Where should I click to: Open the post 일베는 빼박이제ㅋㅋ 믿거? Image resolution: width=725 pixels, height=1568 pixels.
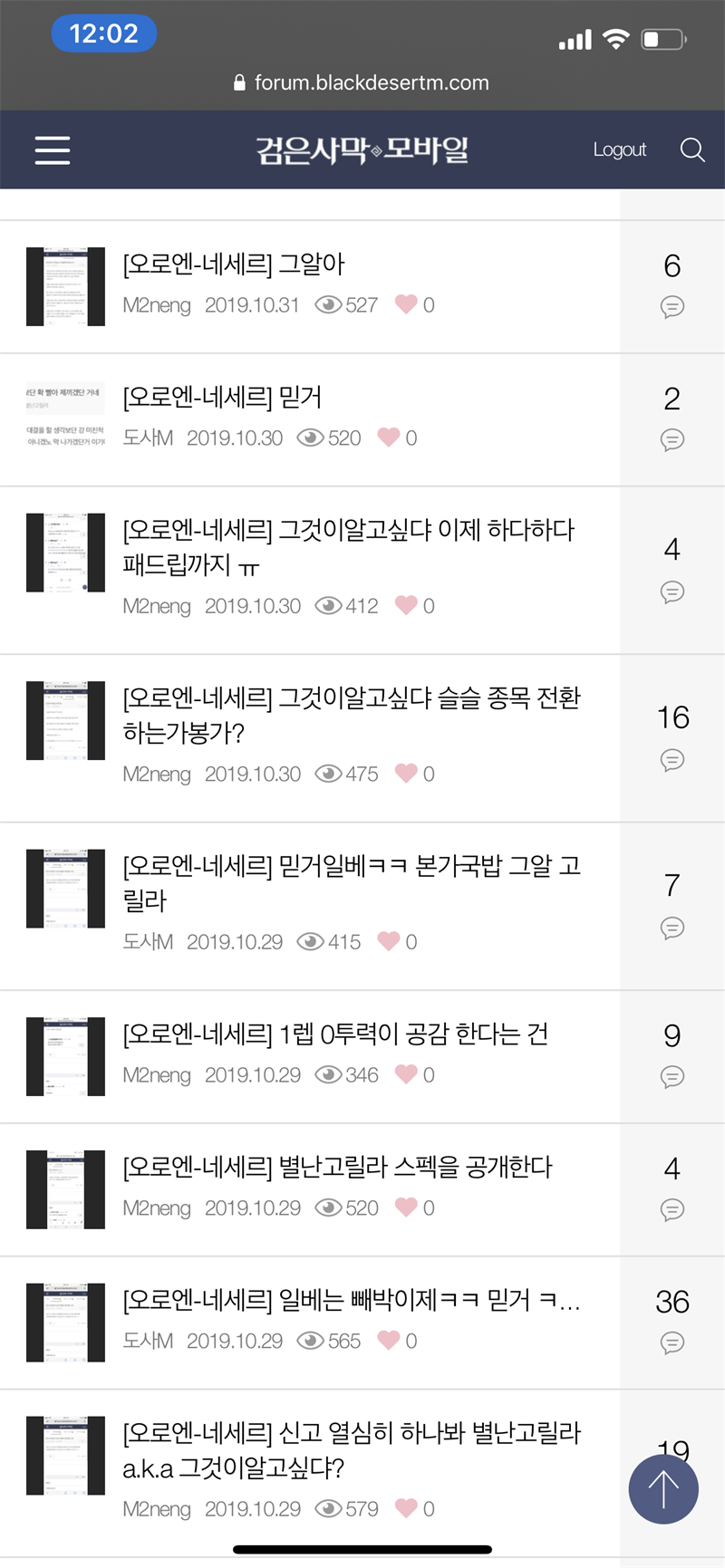(x=352, y=1301)
